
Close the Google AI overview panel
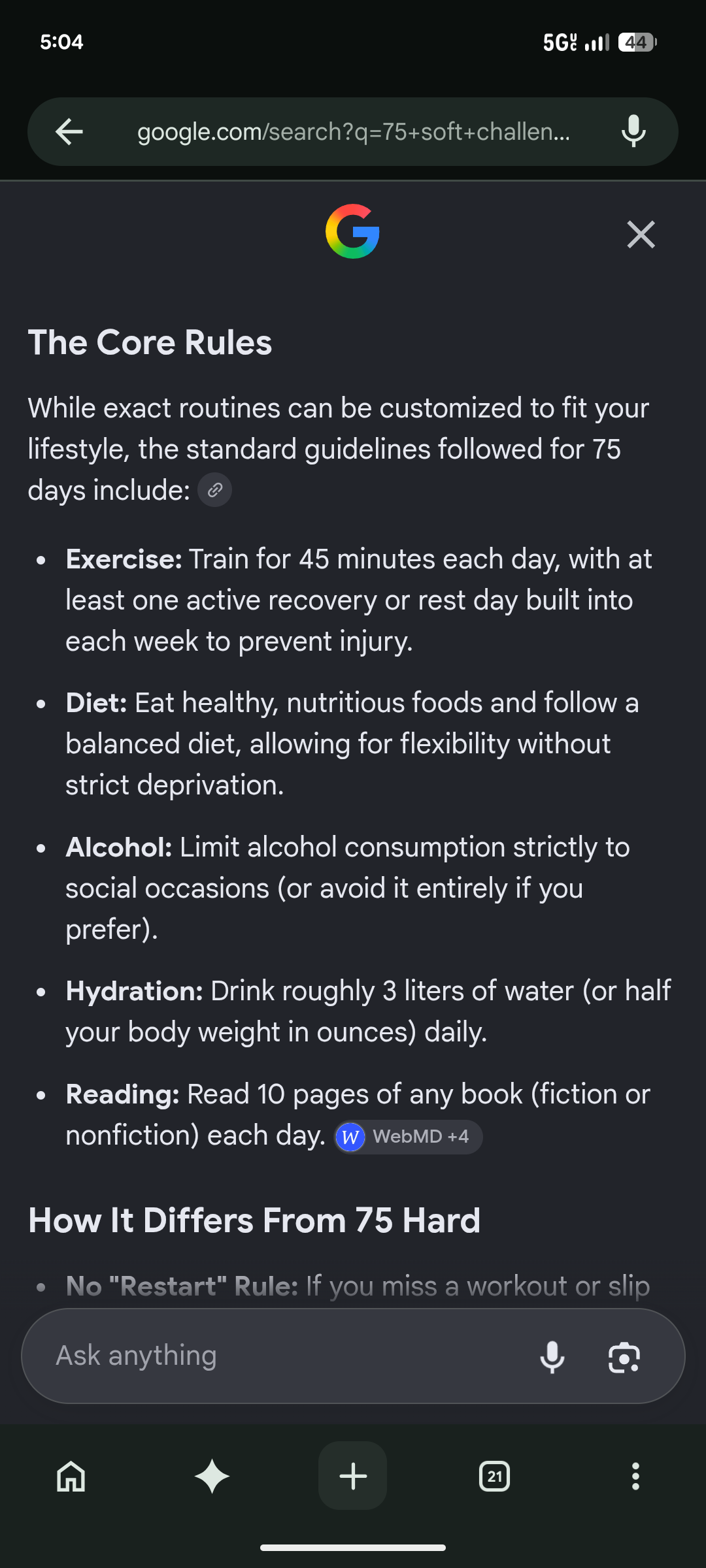point(641,234)
